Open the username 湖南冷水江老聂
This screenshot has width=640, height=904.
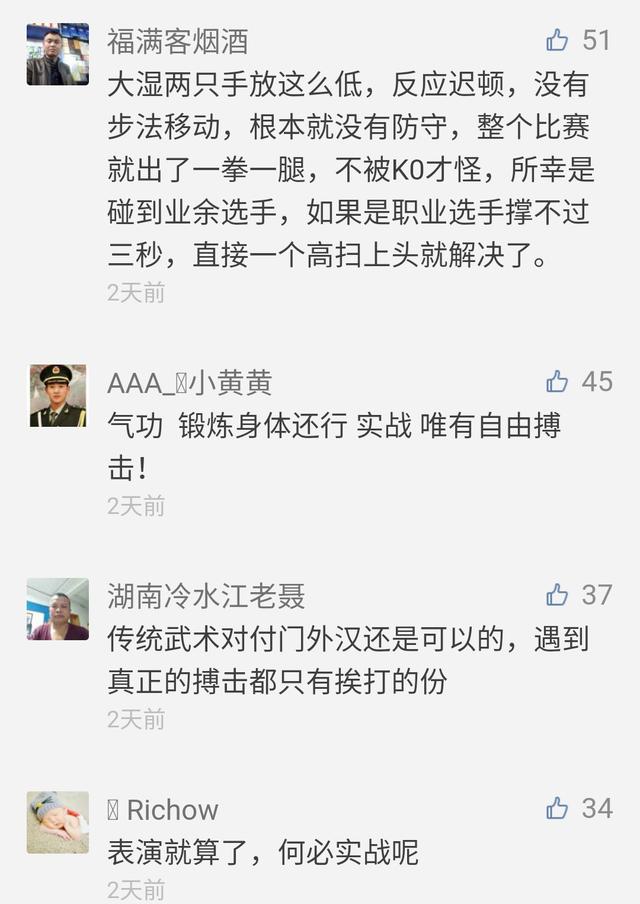pos(206,596)
